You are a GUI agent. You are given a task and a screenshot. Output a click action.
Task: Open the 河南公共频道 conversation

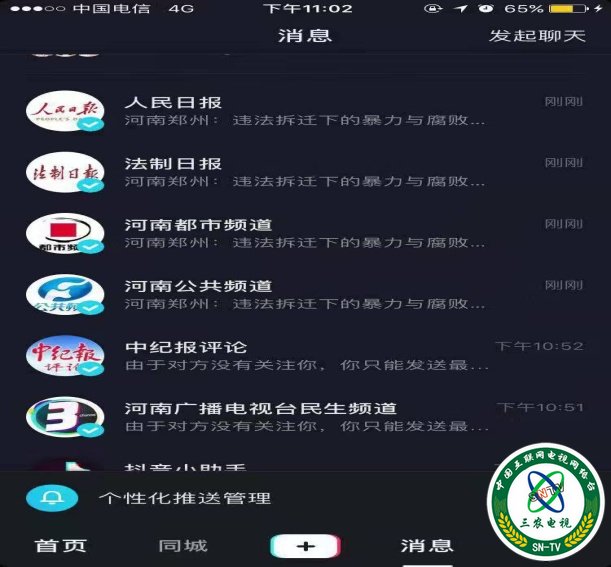tap(305, 295)
